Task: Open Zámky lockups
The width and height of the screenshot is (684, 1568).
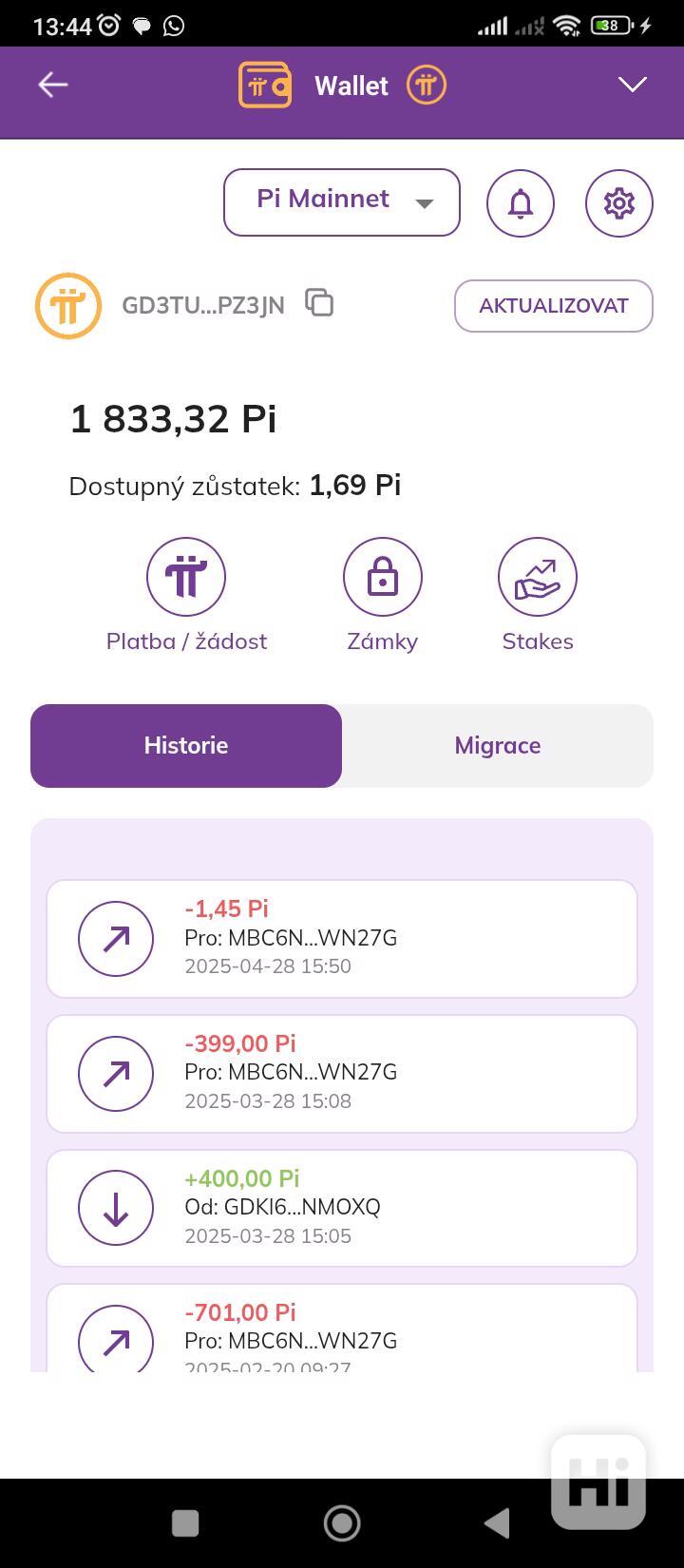Action: (x=383, y=596)
